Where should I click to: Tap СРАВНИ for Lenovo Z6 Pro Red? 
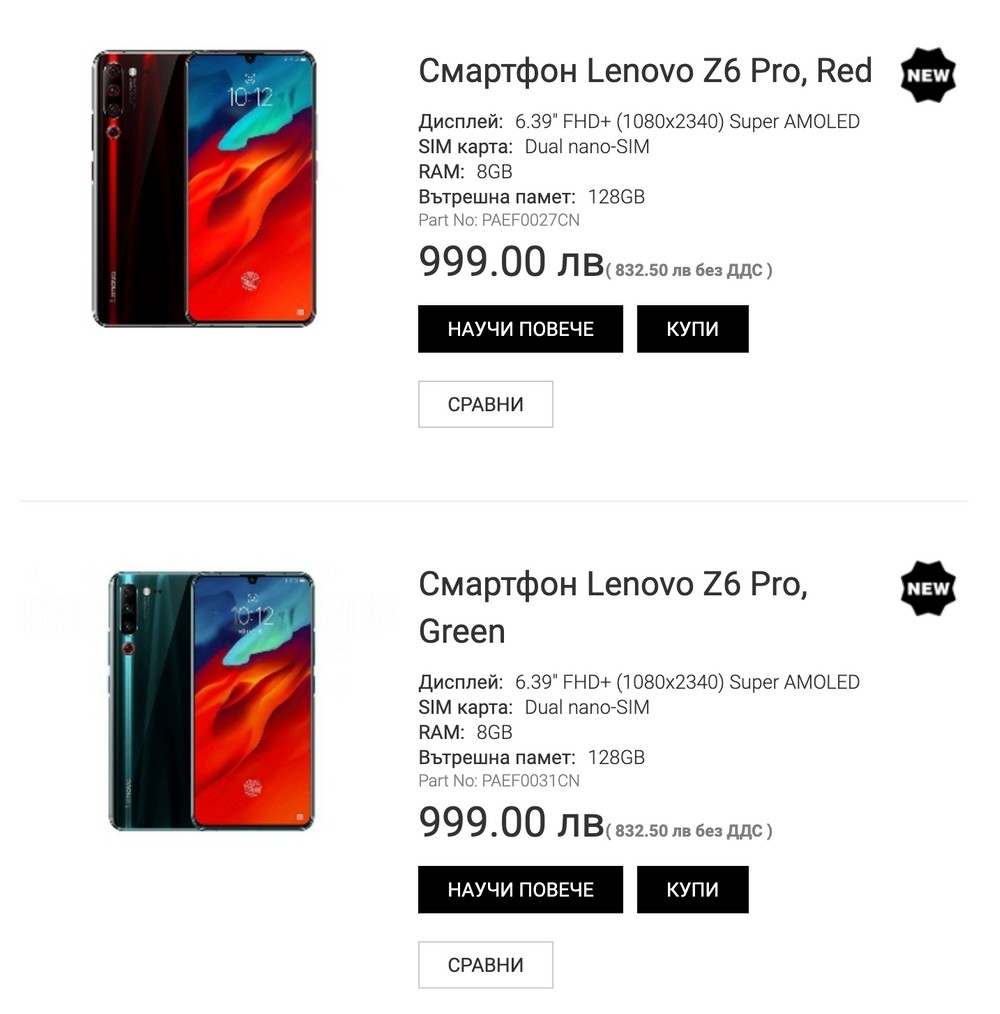(485, 404)
